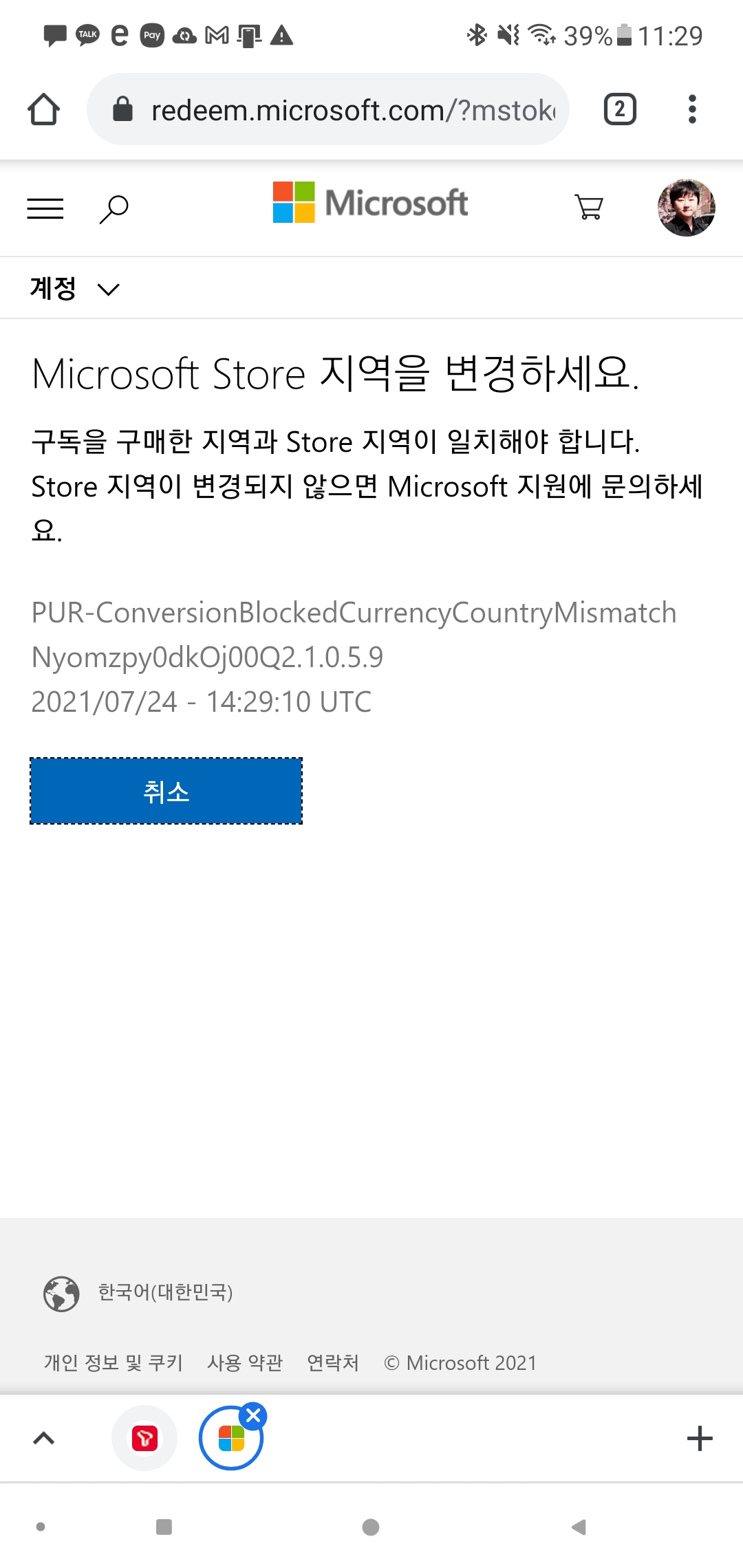Add a new browser tab
This screenshot has height=1568, width=743.
[699, 1438]
